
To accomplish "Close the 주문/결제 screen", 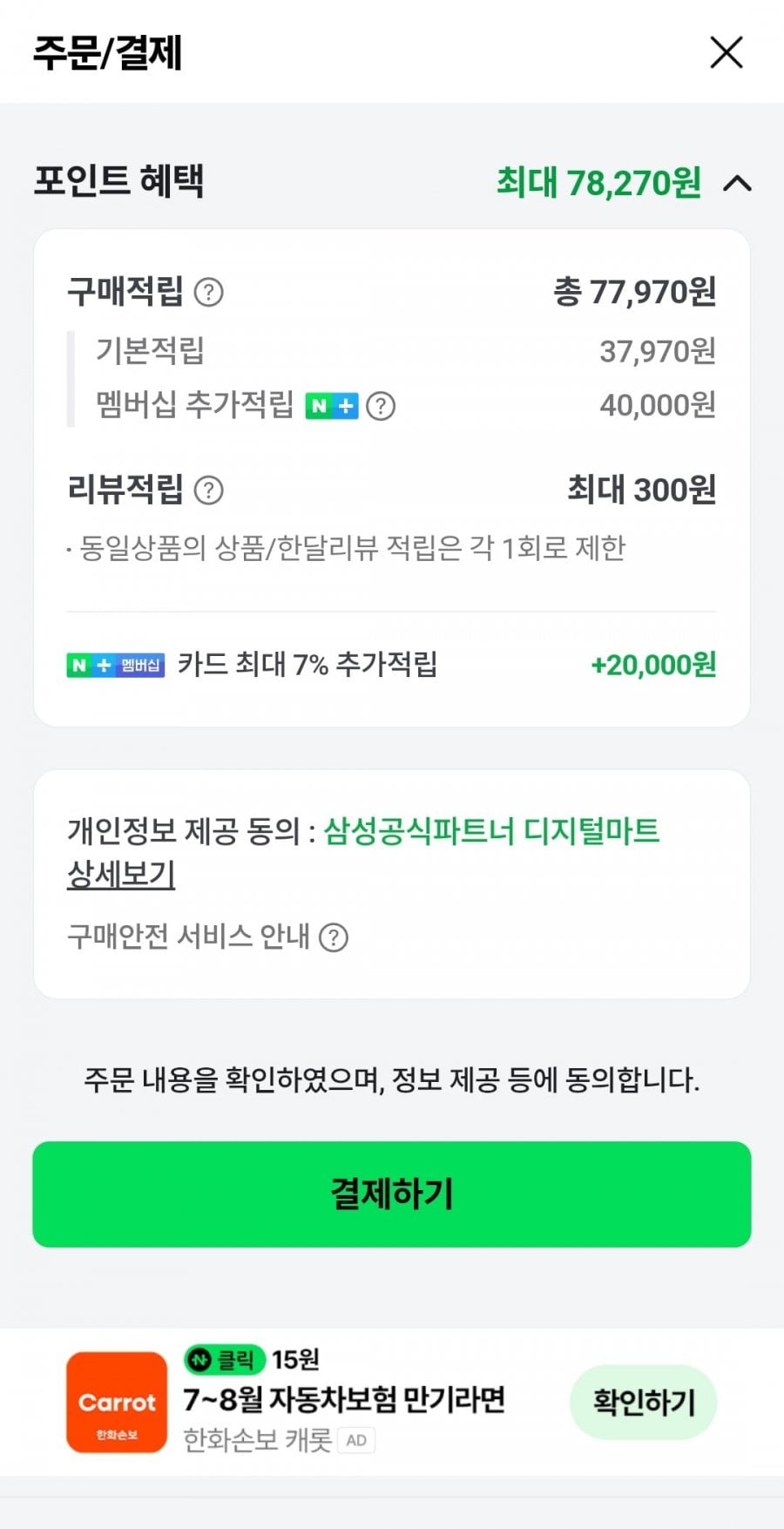I will pyautogui.click(x=727, y=52).
